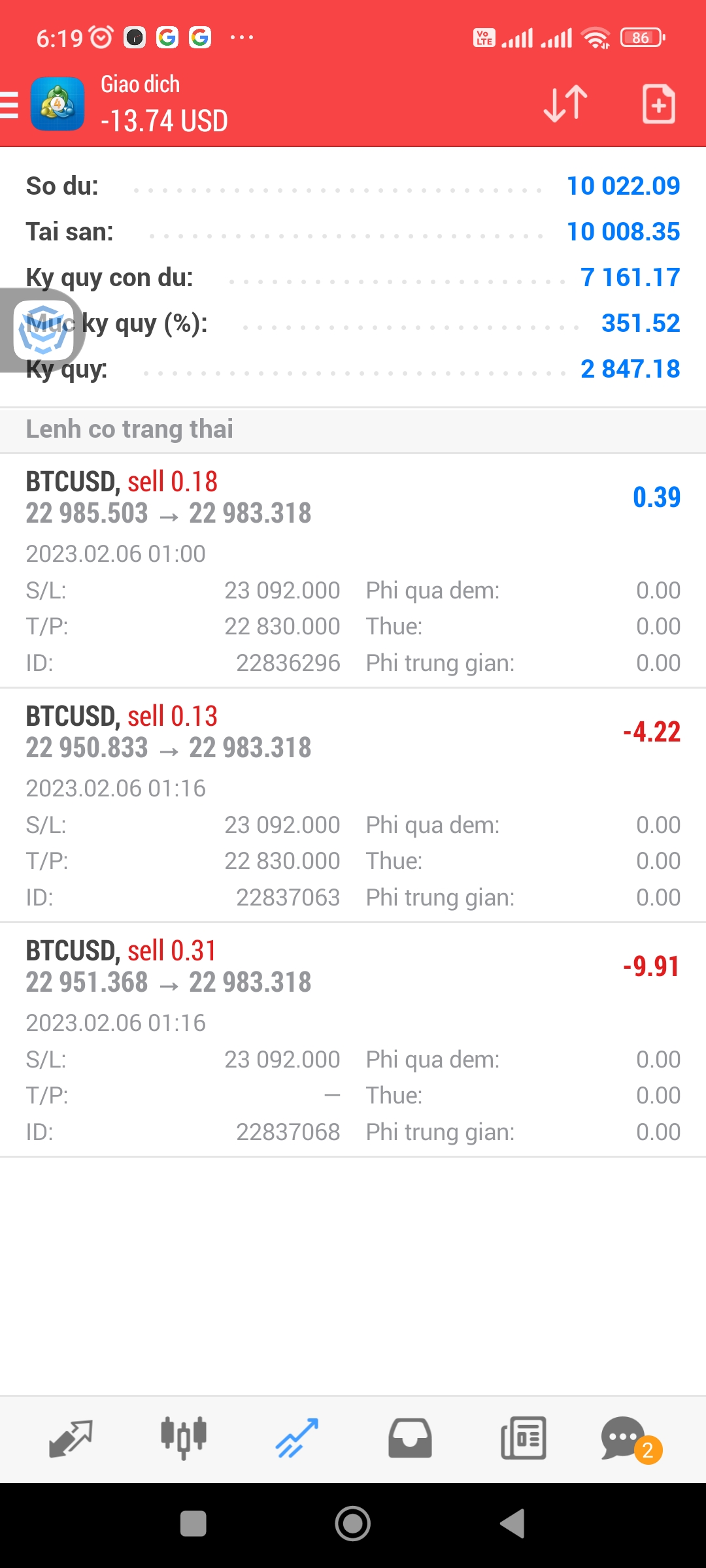Go back using the system back button
Image resolution: width=706 pixels, height=1568 pixels.
click(513, 1524)
